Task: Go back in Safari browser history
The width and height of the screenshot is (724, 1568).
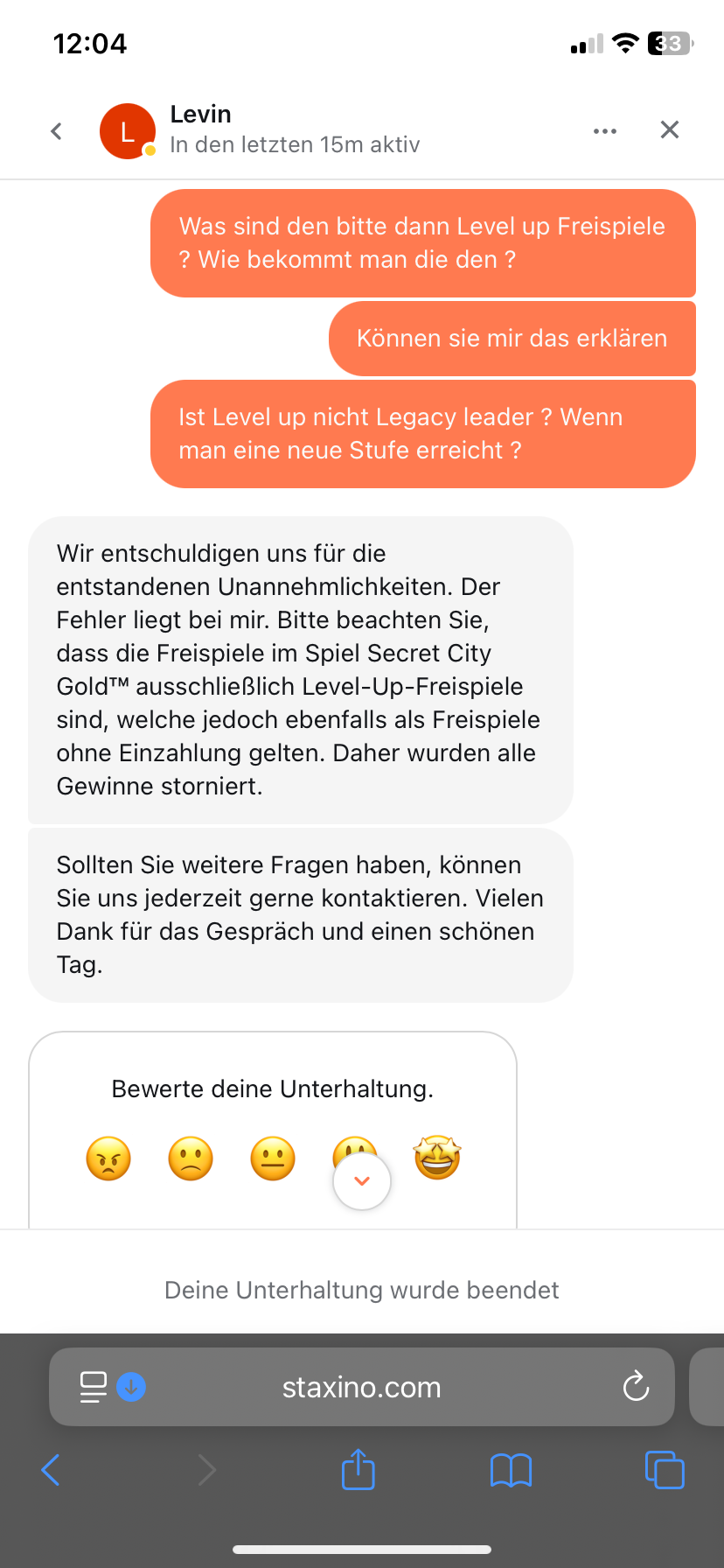Action: (x=52, y=1470)
